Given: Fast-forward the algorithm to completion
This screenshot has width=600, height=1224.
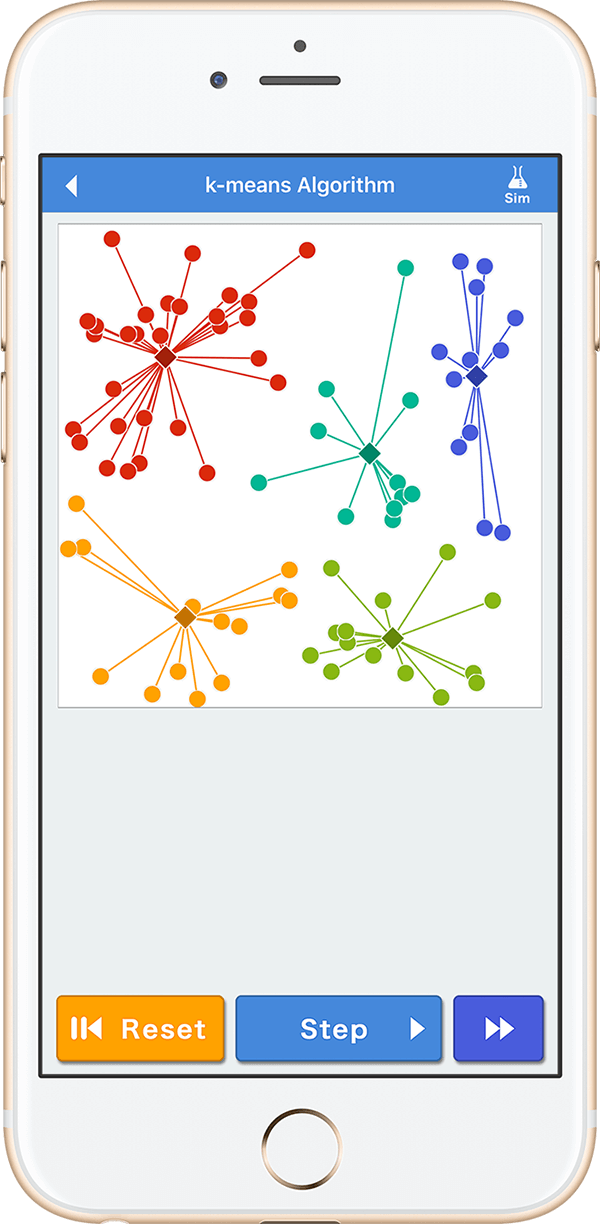Looking at the screenshot, I should pos(498,1028).
